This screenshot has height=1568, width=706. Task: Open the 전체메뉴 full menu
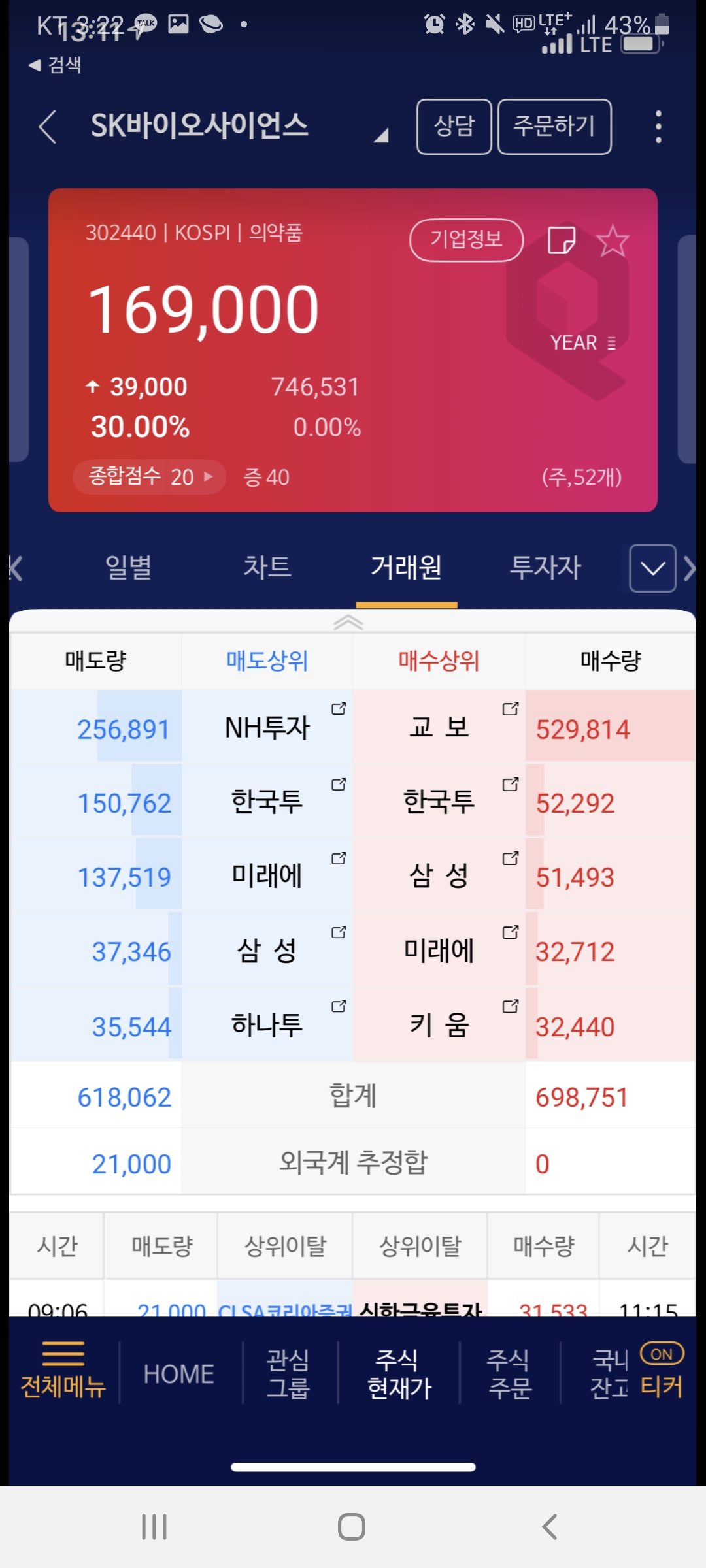[63, 1372]
